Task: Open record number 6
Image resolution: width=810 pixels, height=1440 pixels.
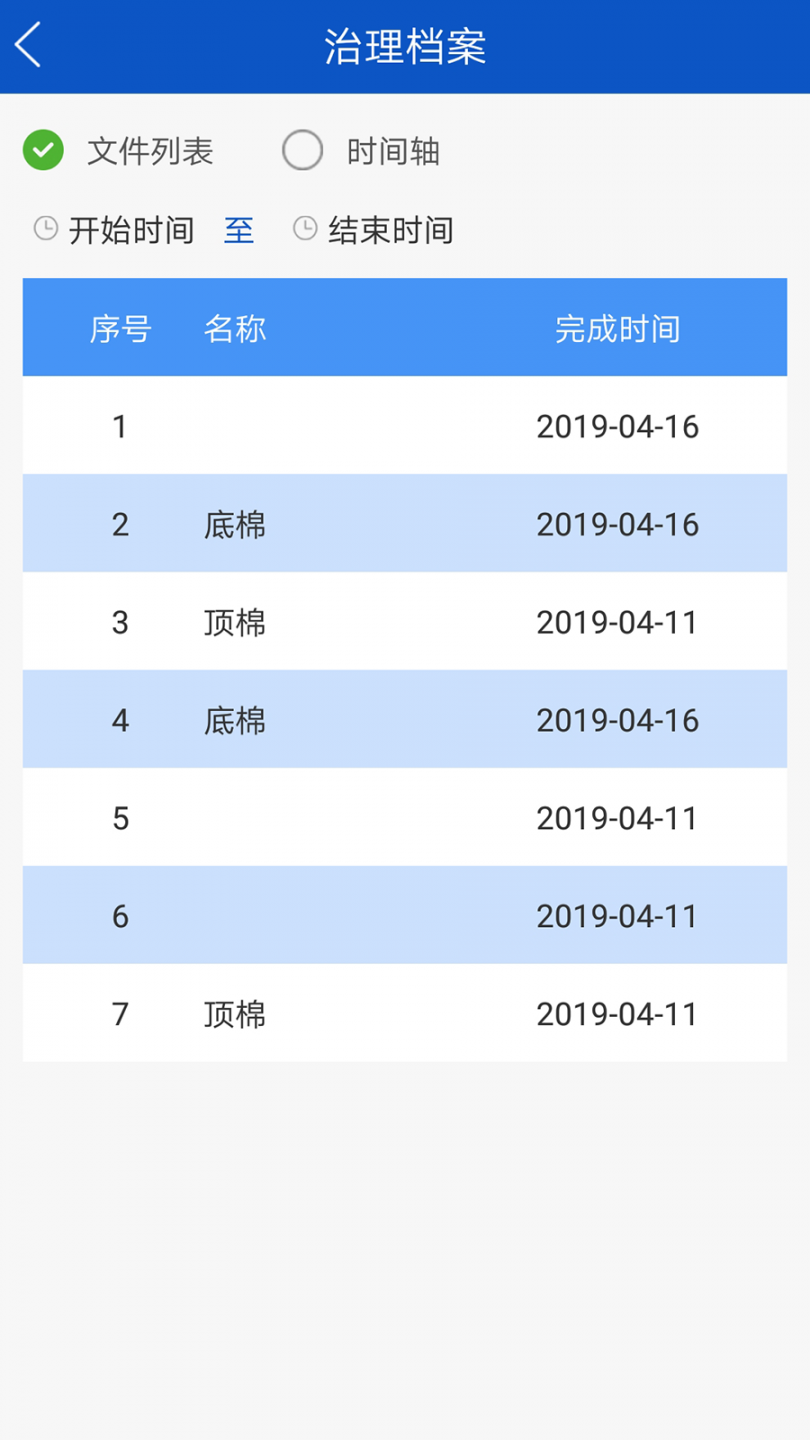Action: 404,916
